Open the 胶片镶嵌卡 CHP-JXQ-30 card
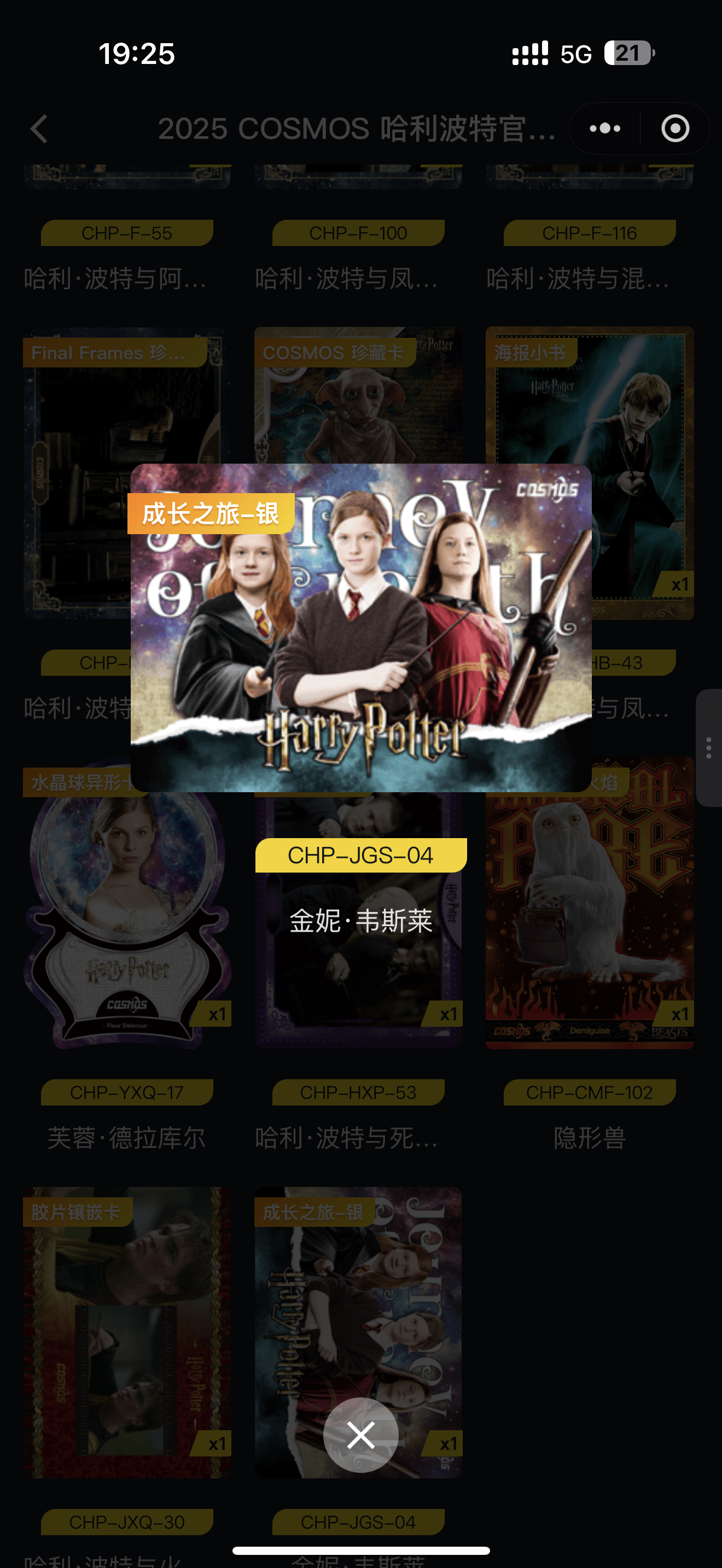This screenshot has width=722, height=1568. 127,1333
